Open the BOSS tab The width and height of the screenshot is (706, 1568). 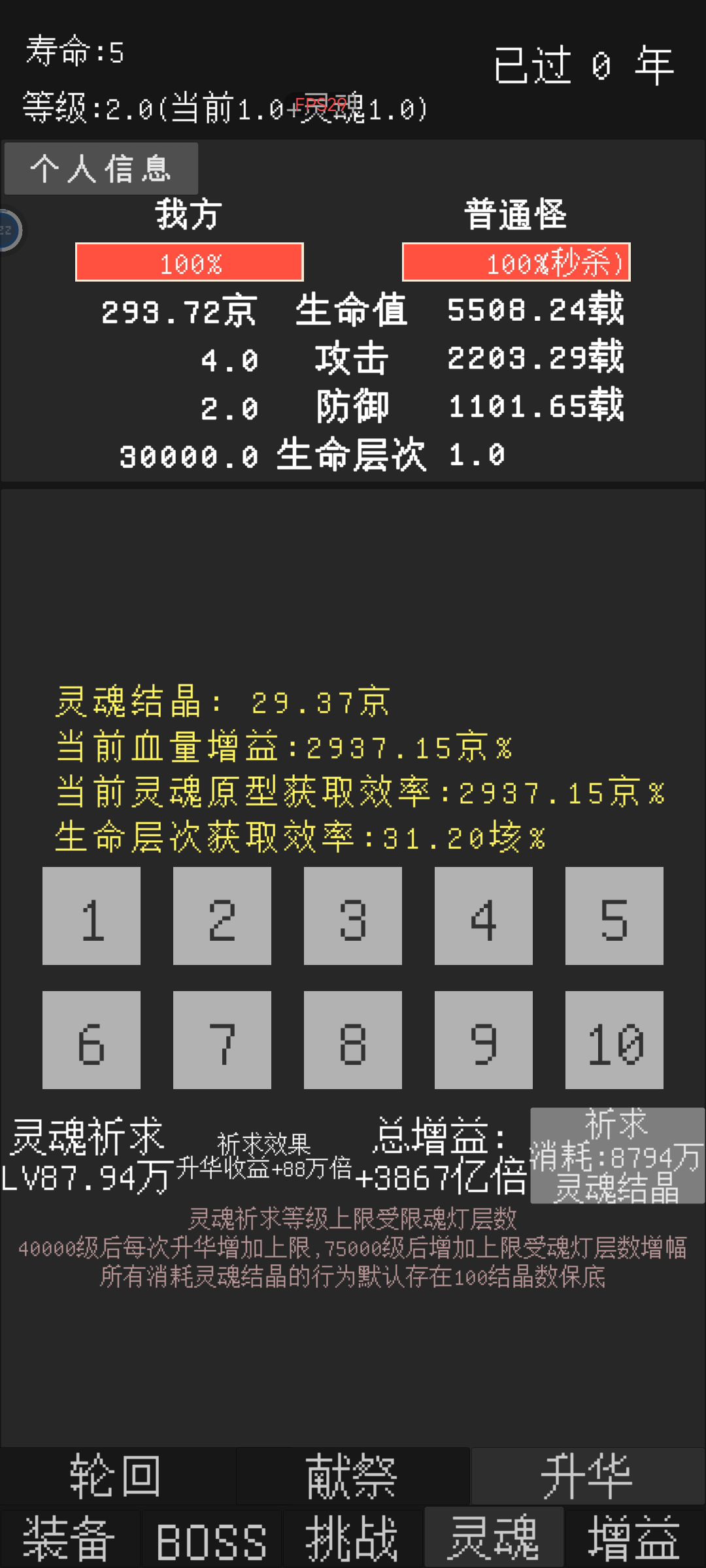[x=211, y=1539]
